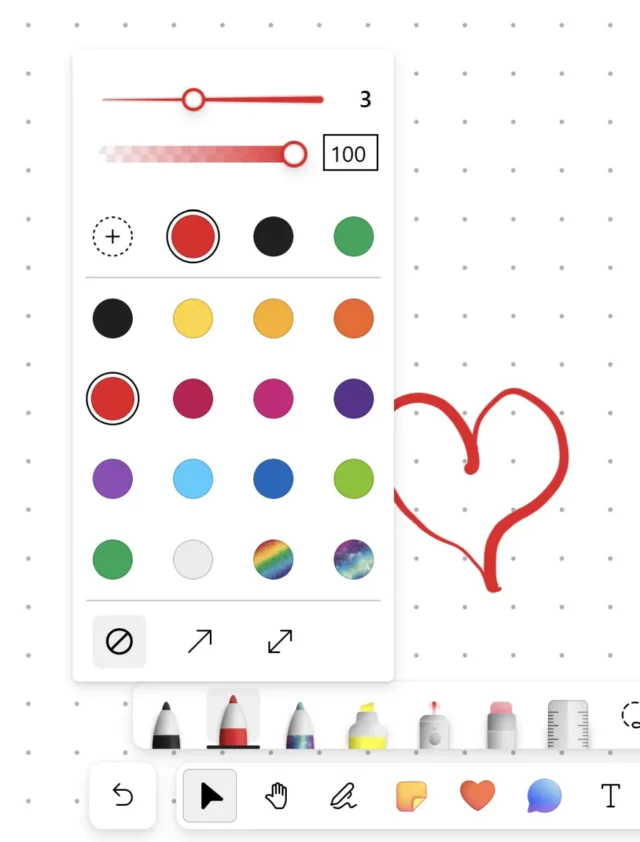Image resolution: width=640 pixels, height=842 pixels.
Task: Insert a text box with the T tool
Action: [610, 796]
